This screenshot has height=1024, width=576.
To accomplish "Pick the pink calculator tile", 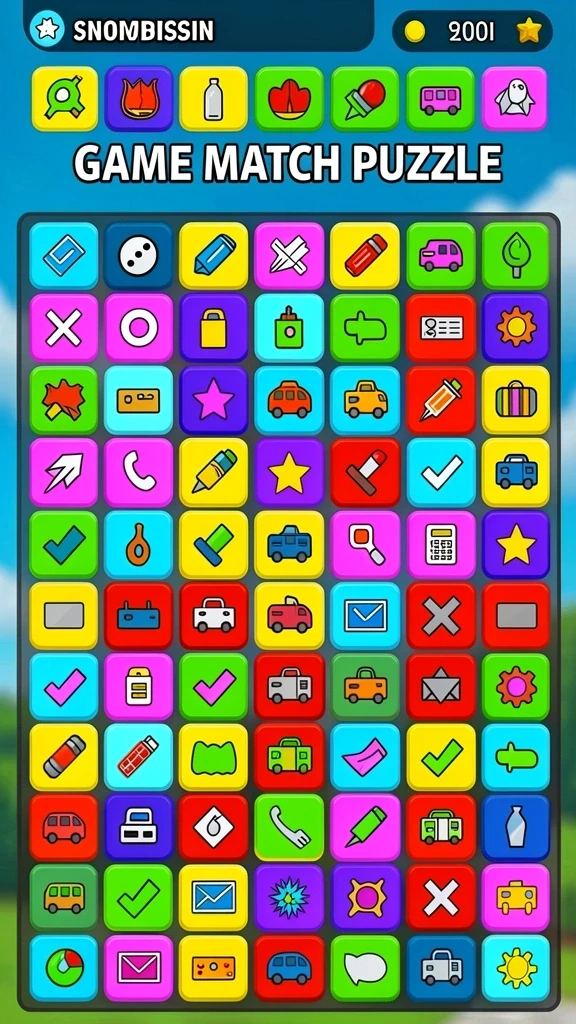I will (x=441, y=545).
